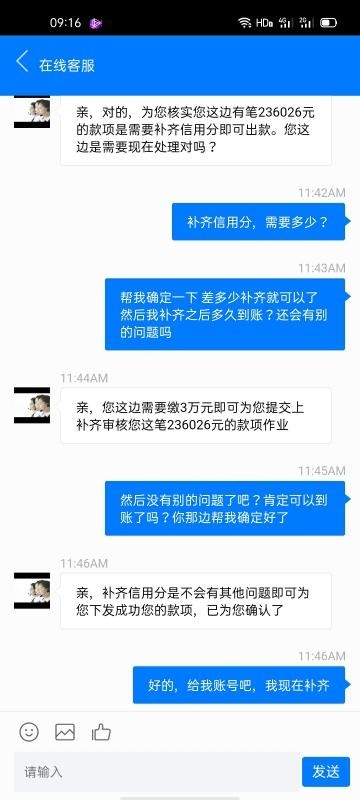Focus the 请输入 message field
Viewport: 360px width, 800px height.
coord(156,772)
